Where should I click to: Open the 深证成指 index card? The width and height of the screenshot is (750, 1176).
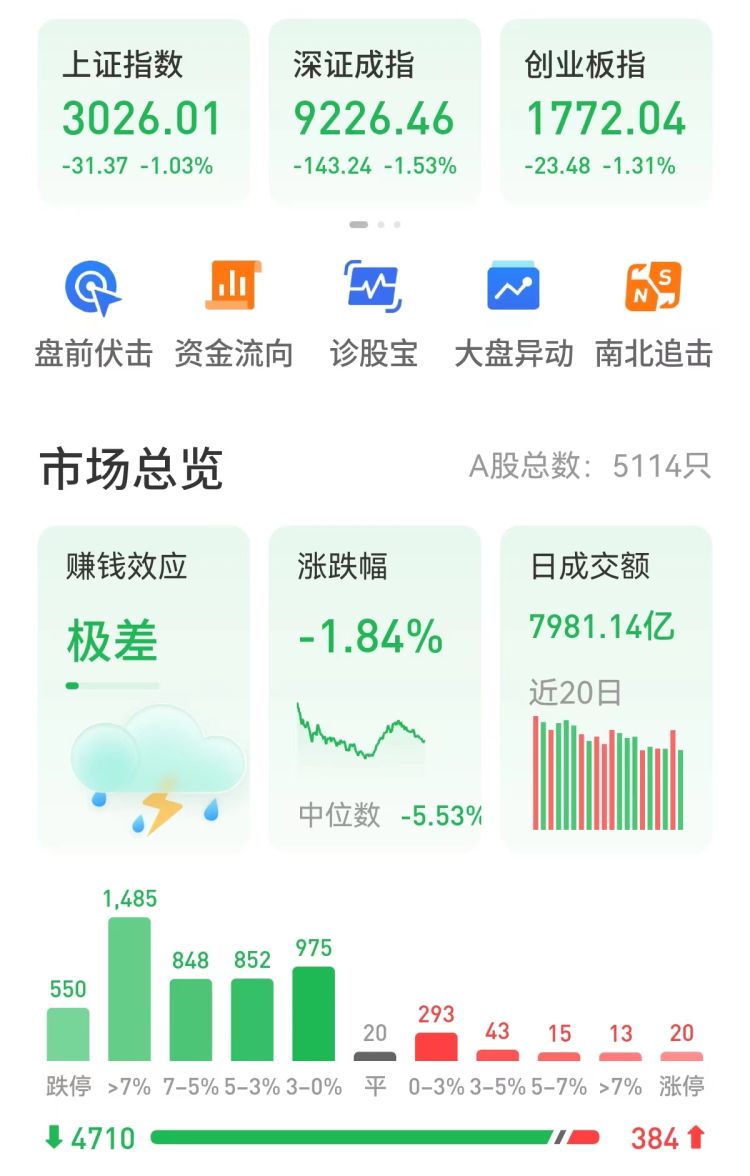click(x=374, y=112)
